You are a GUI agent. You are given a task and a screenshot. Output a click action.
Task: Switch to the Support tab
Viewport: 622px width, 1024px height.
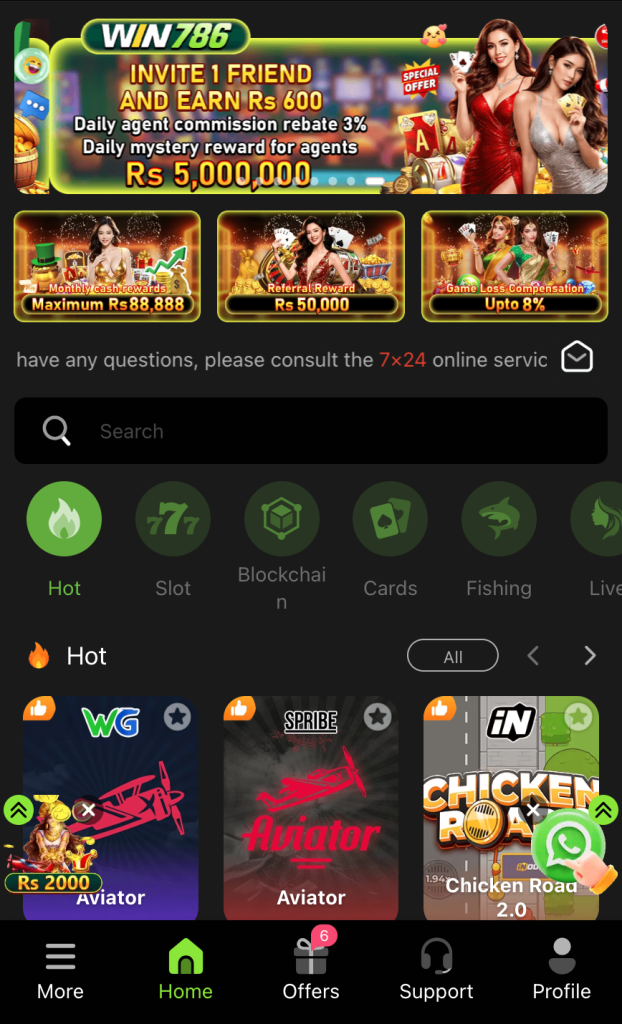(x=436, y=970)
